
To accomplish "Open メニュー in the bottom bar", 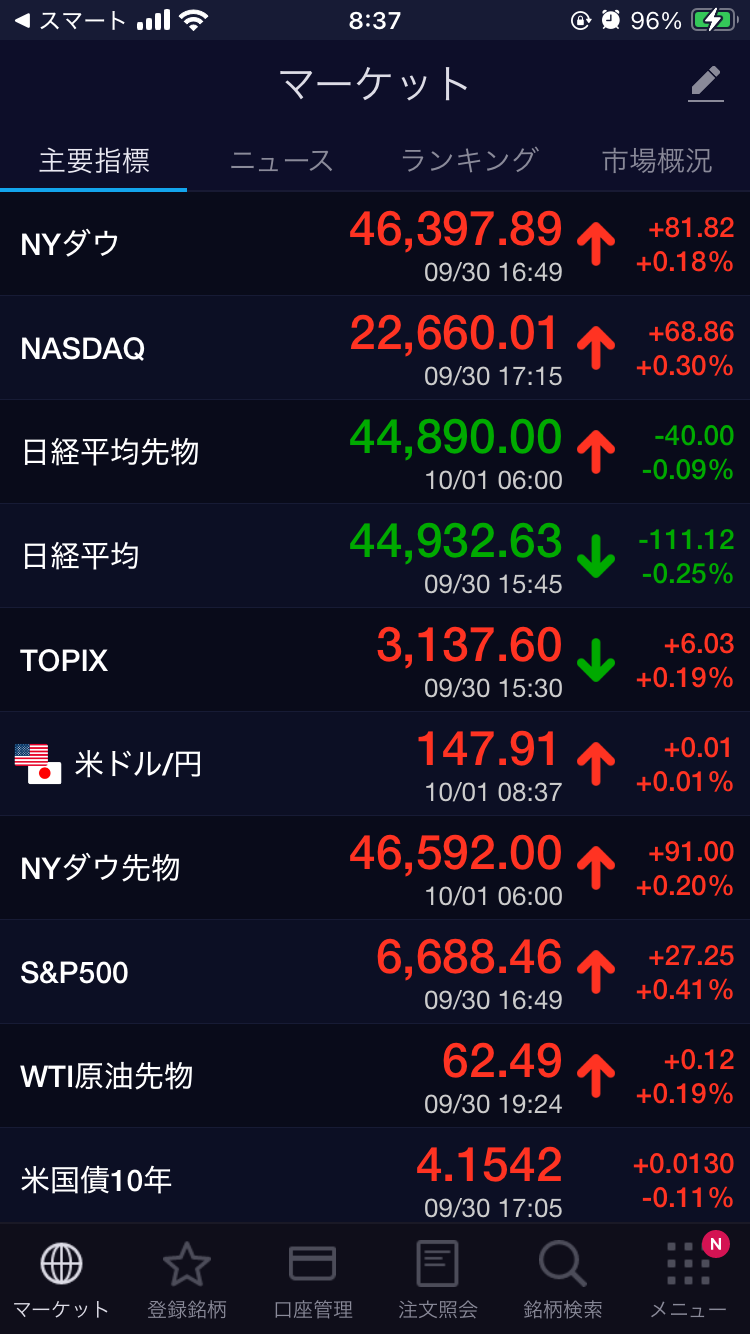I will (x=688, y=1280).
